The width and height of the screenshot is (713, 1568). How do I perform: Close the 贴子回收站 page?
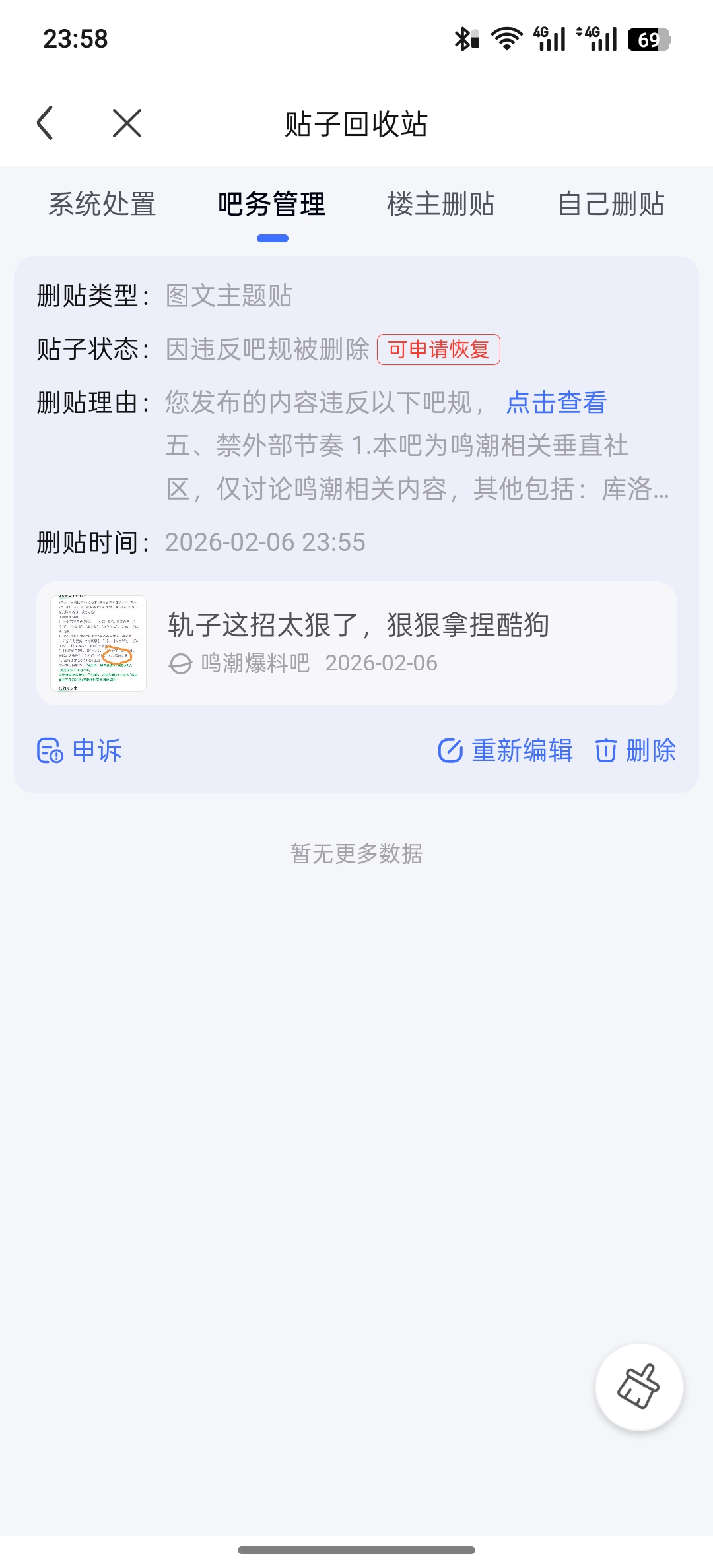pyautogui.click(x=127, y=123)
